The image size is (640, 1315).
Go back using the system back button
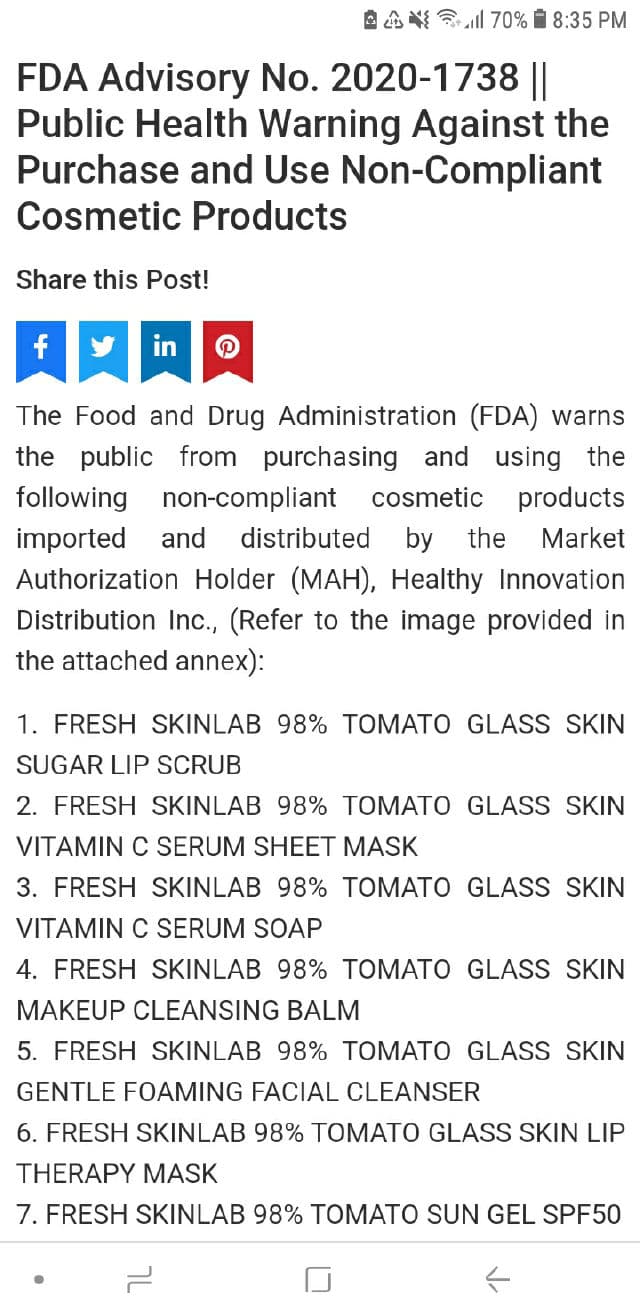pos(497,1278)
